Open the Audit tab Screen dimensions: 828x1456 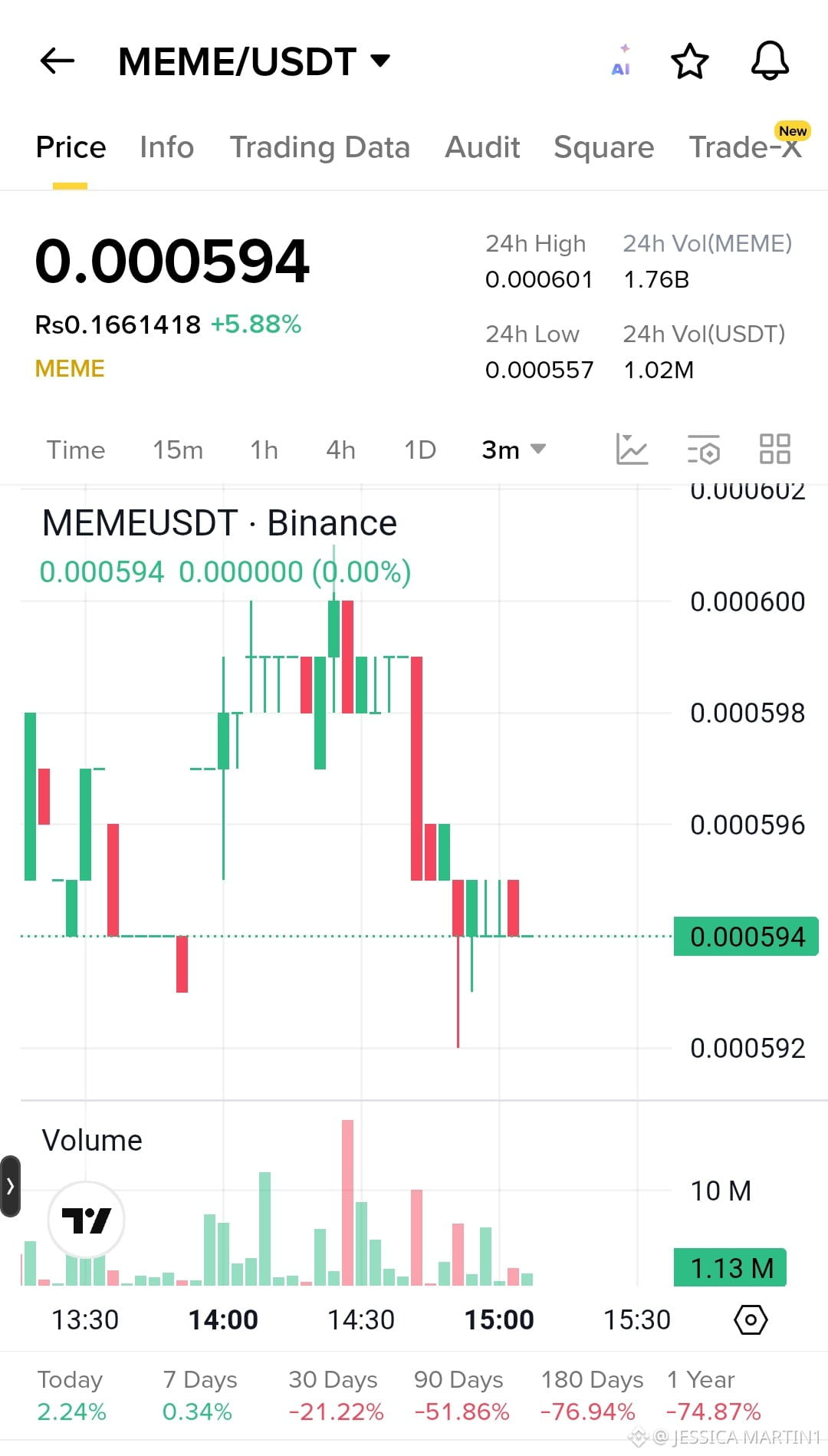(x=482, y=147)
